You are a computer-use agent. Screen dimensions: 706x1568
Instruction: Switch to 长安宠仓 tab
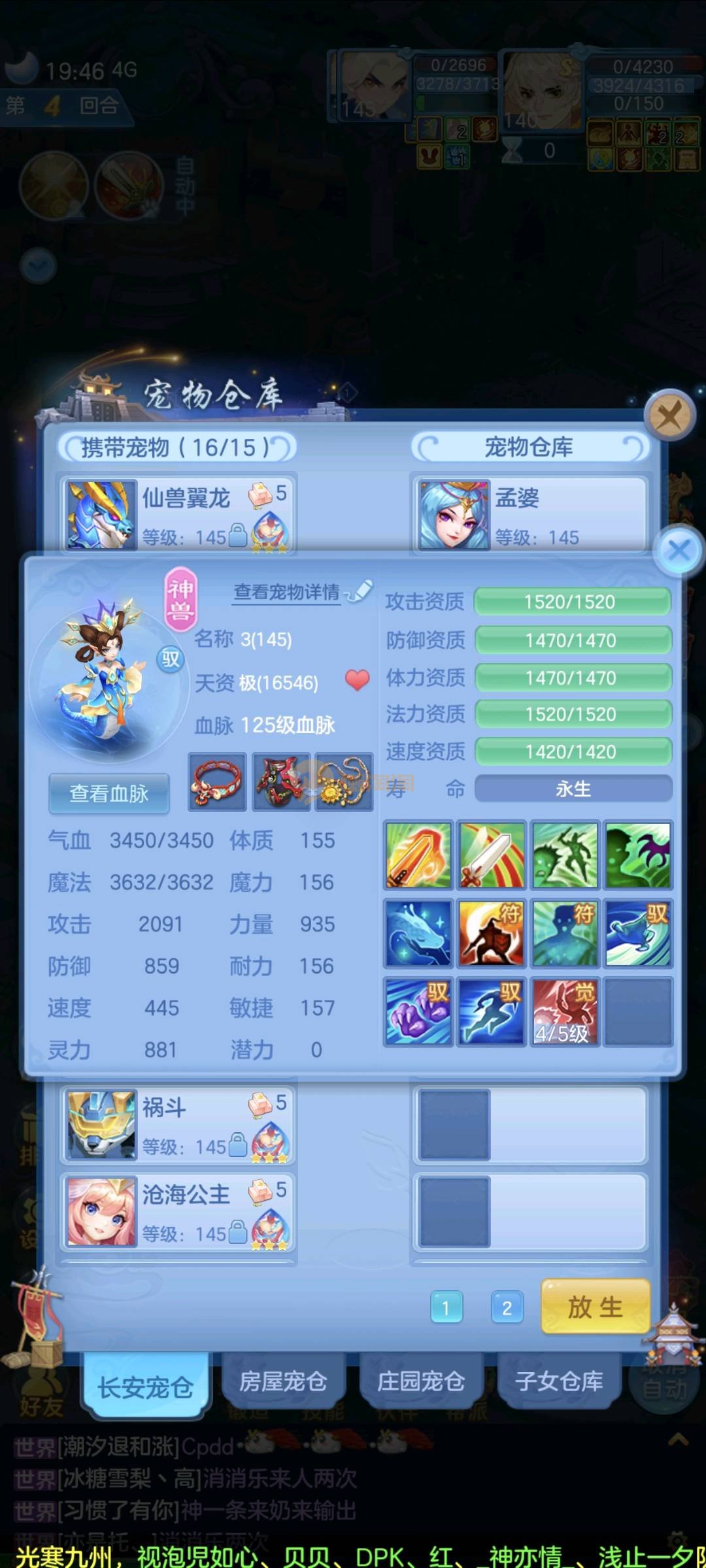145,1386
